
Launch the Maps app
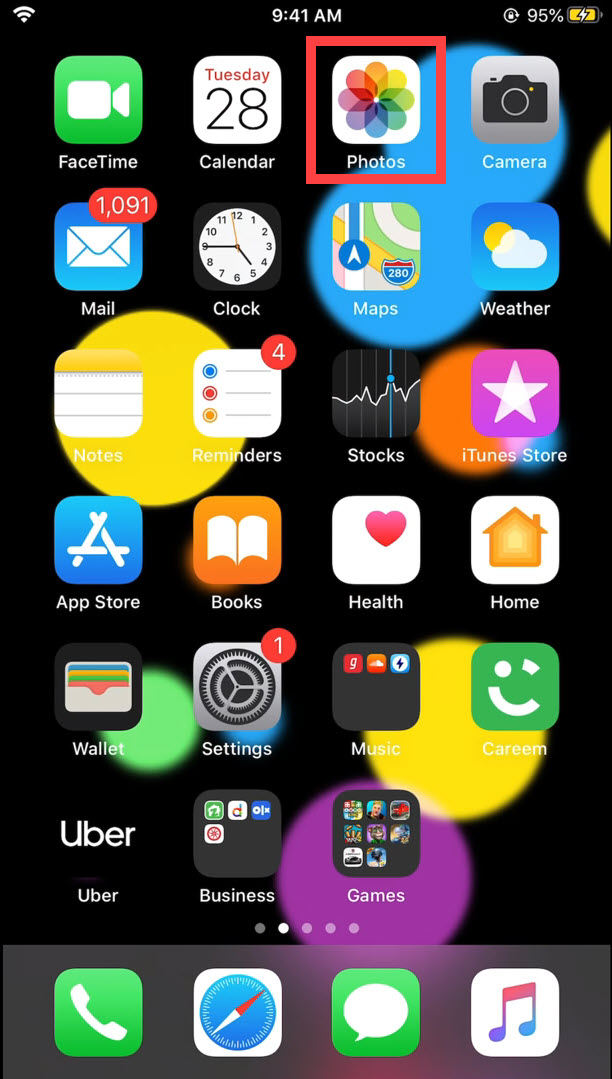pos(376,247)
